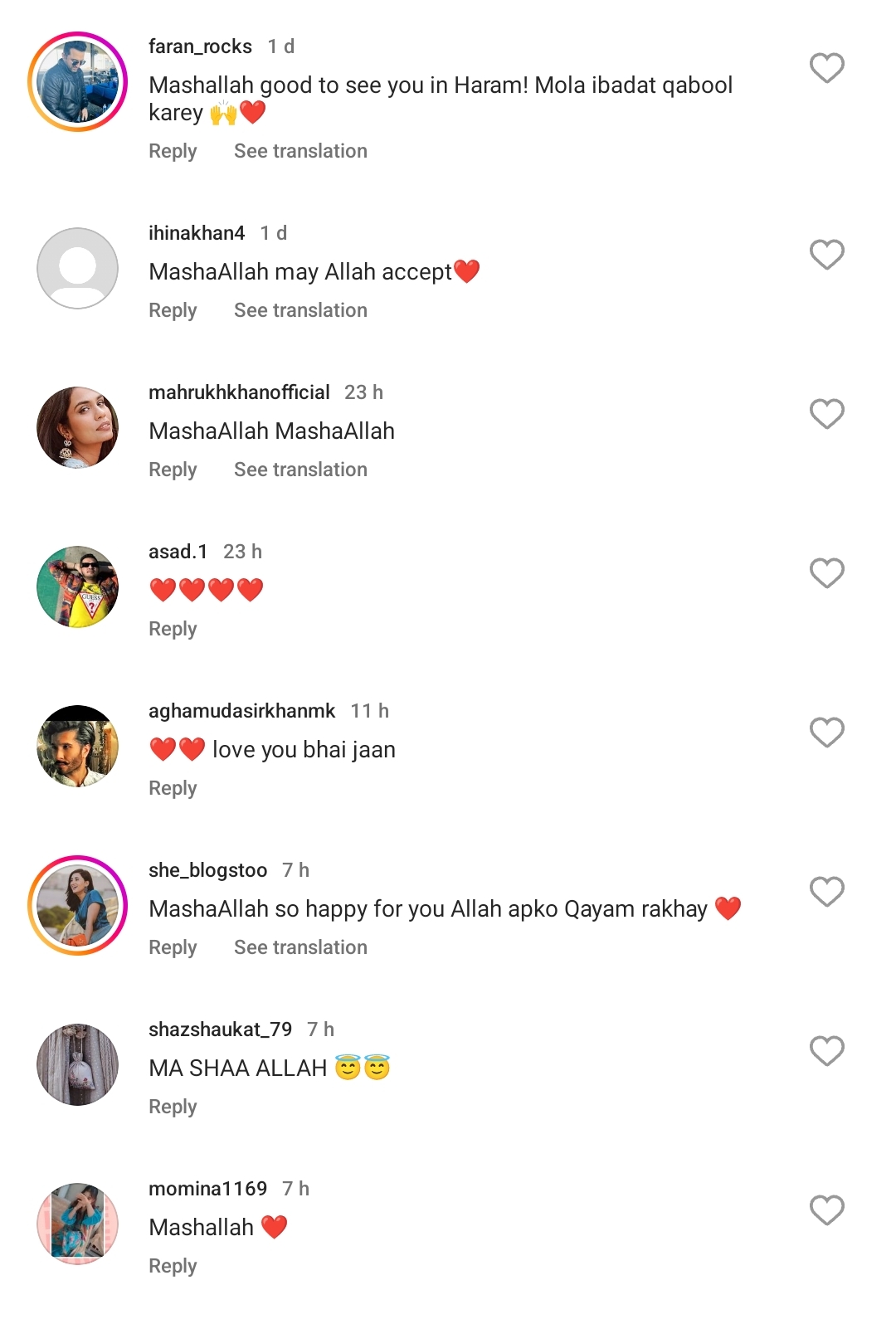The height and width of the screenshot is (1319, 896).
Task: Reply to momina1169's comment
Action: coord(173,1266)
